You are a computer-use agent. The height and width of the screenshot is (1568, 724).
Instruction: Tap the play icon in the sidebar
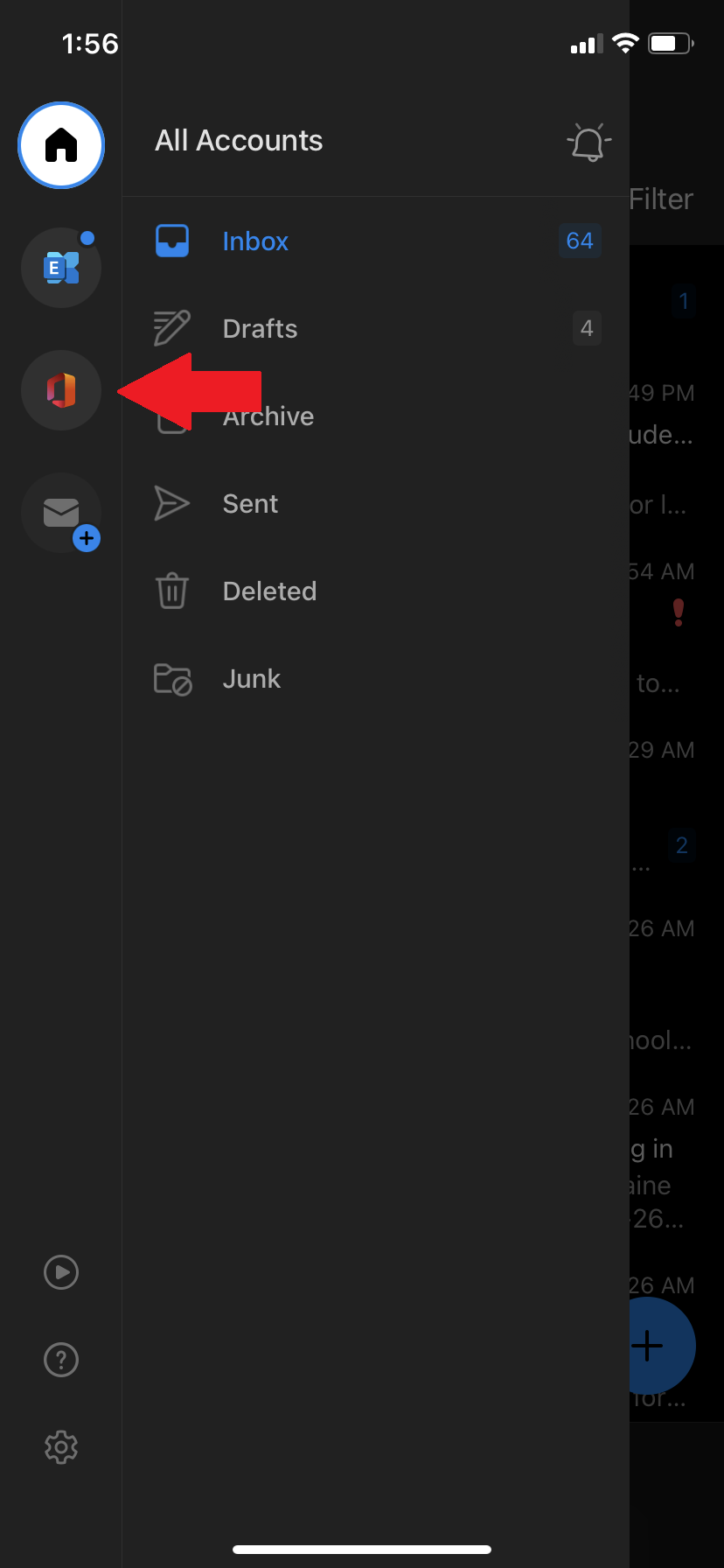point(61,1272)
